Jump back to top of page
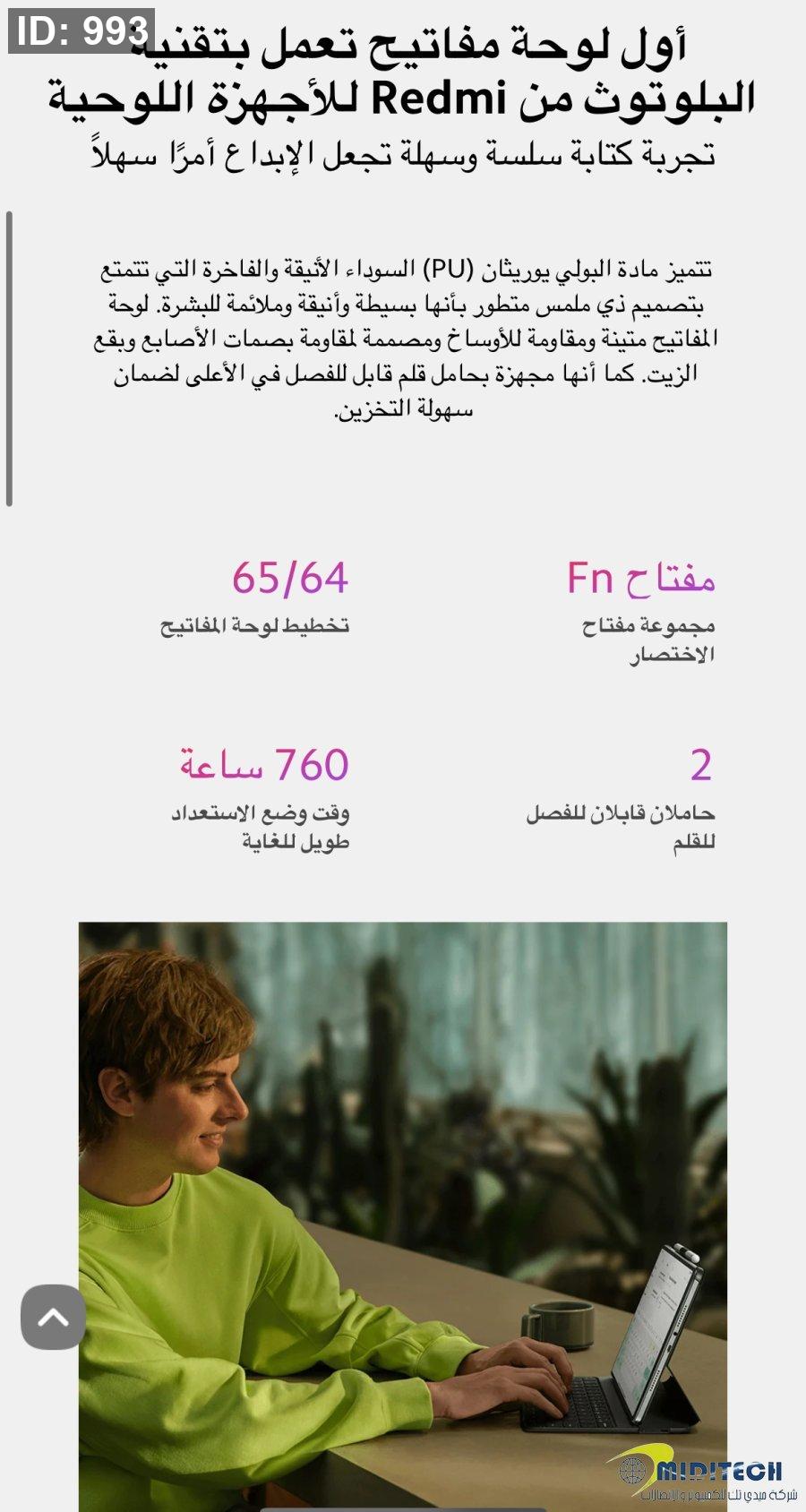Image resolution: width=806 pixels, height=1512 pixels. (53, 1317)
